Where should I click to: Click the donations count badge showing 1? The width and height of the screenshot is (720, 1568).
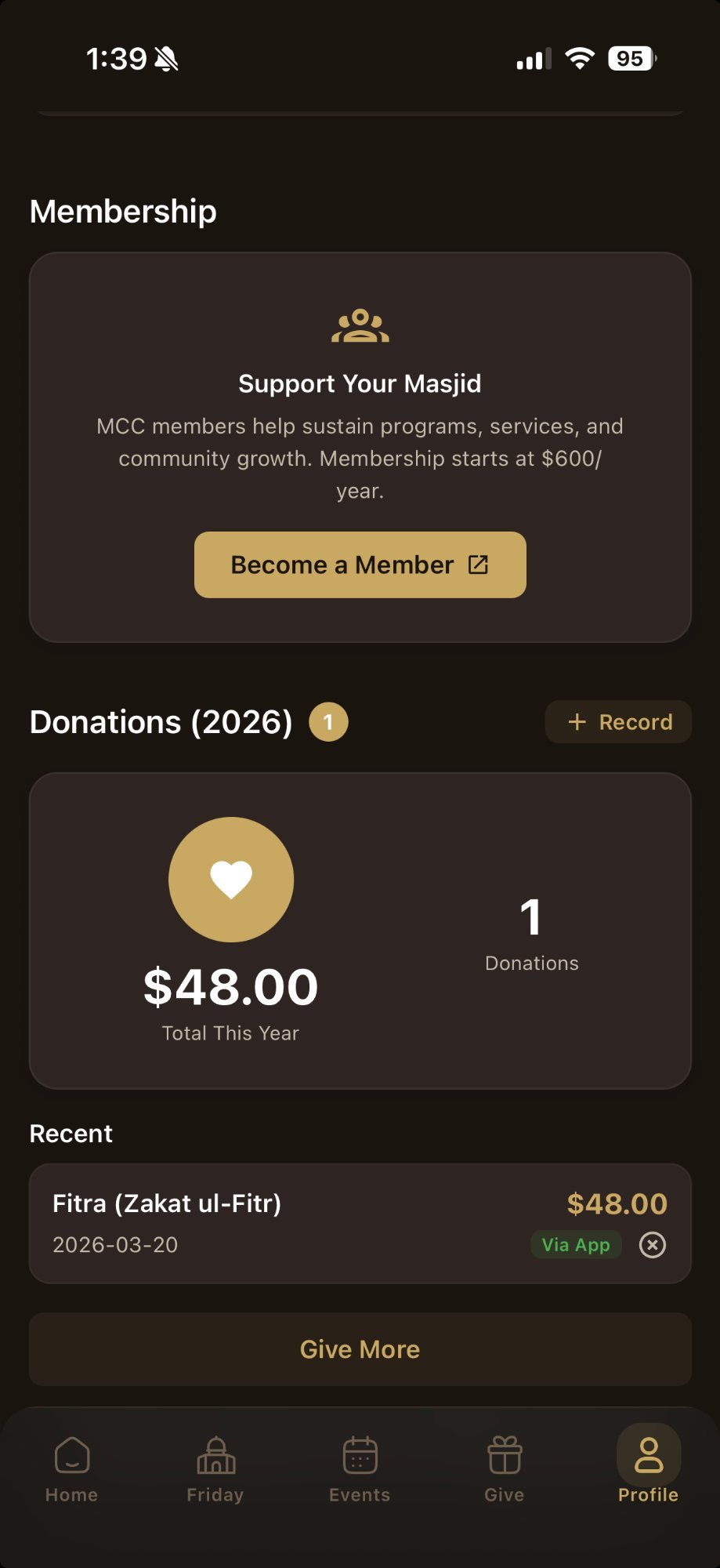328,721
